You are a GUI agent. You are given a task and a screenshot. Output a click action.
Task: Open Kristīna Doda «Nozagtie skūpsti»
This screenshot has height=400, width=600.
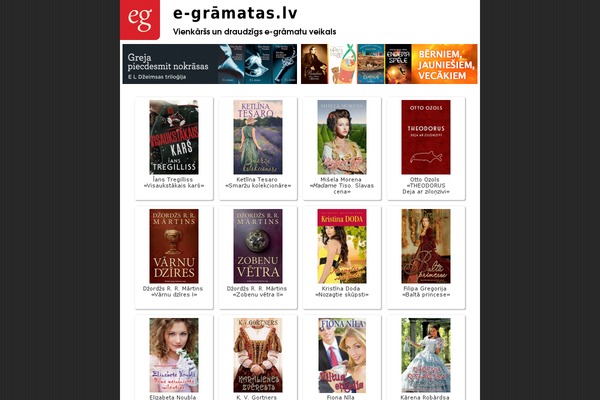(x=342, y=246)
